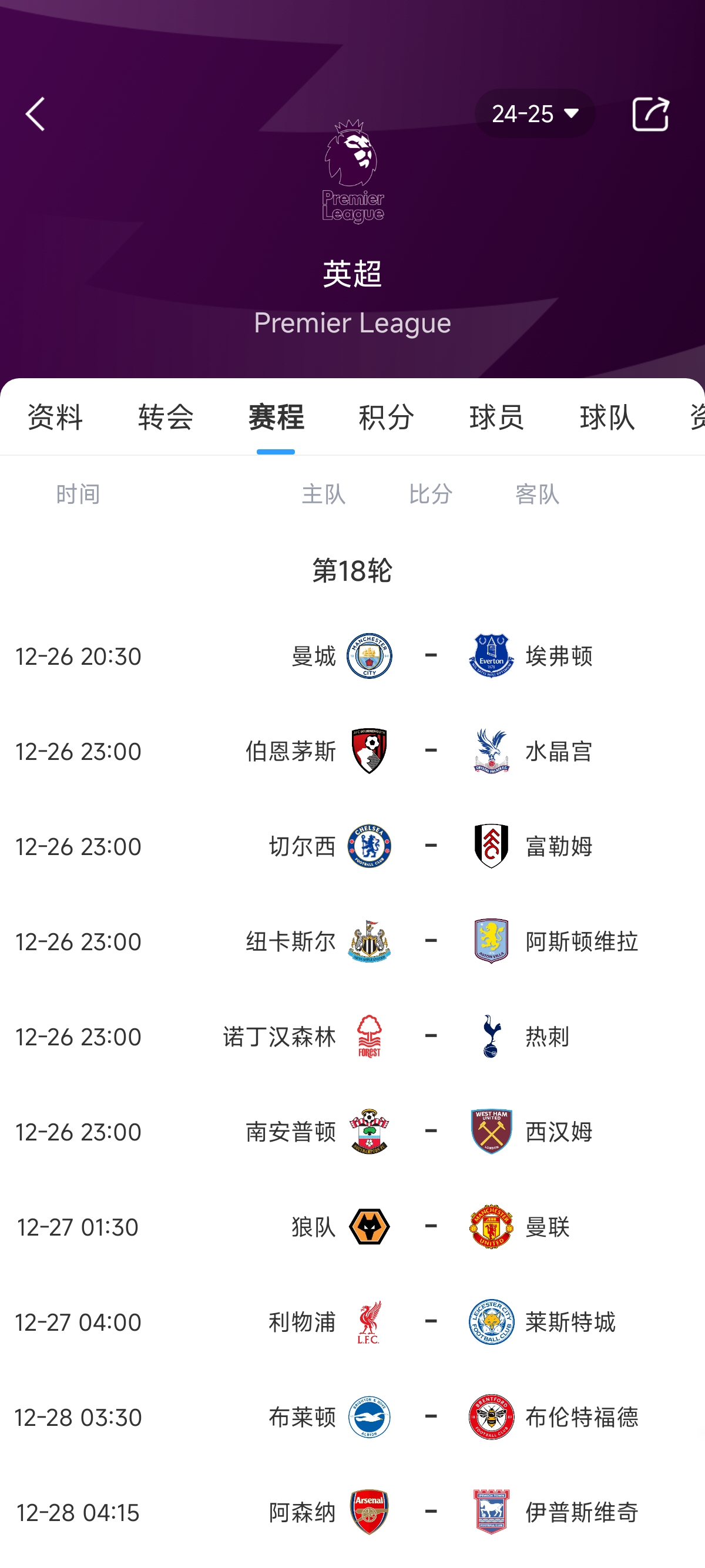The height and width of the screenshot is (1568, 705).
Task: Open the 24-25 season dropdown
Action: pos(534,114)
